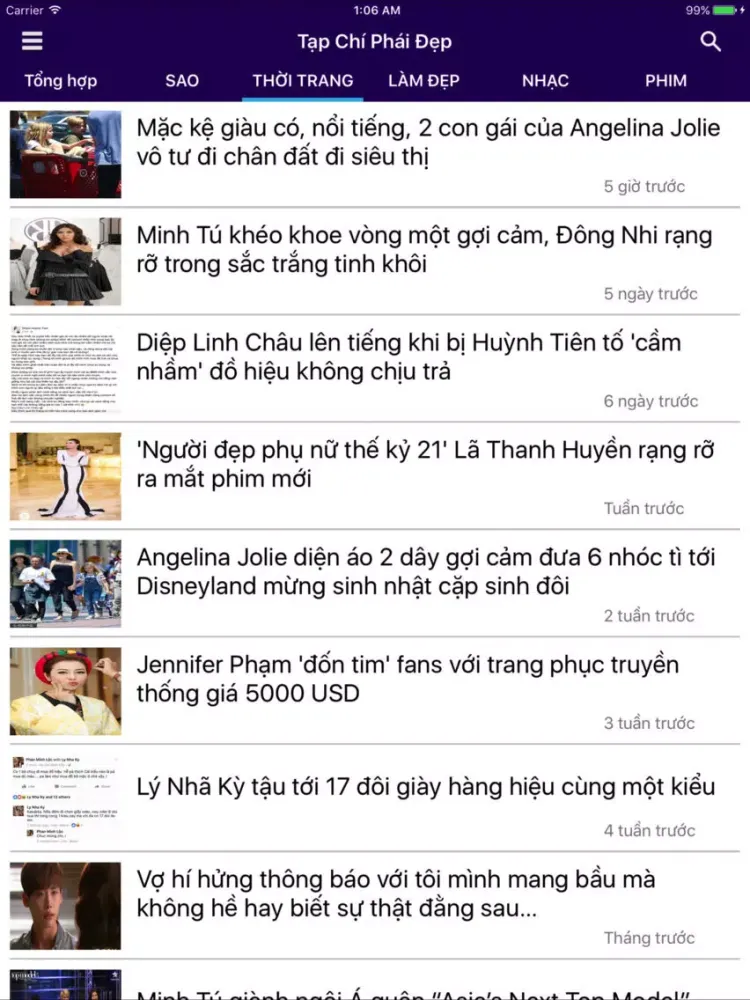Viewport: 750px width, 1000px height.
Task: Switch to the NHẠC tab
Action: coord(545,81)
